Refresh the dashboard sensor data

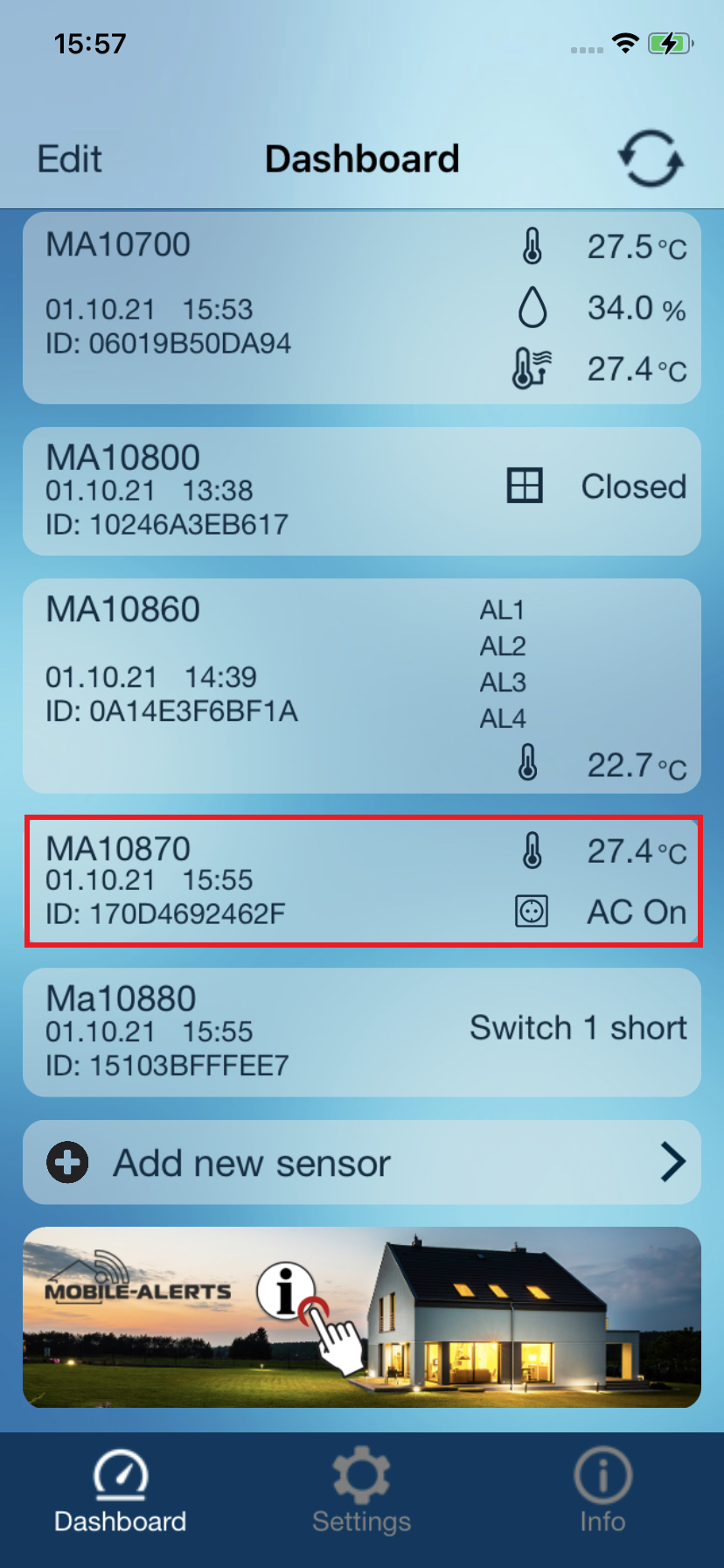pos(651,159)
